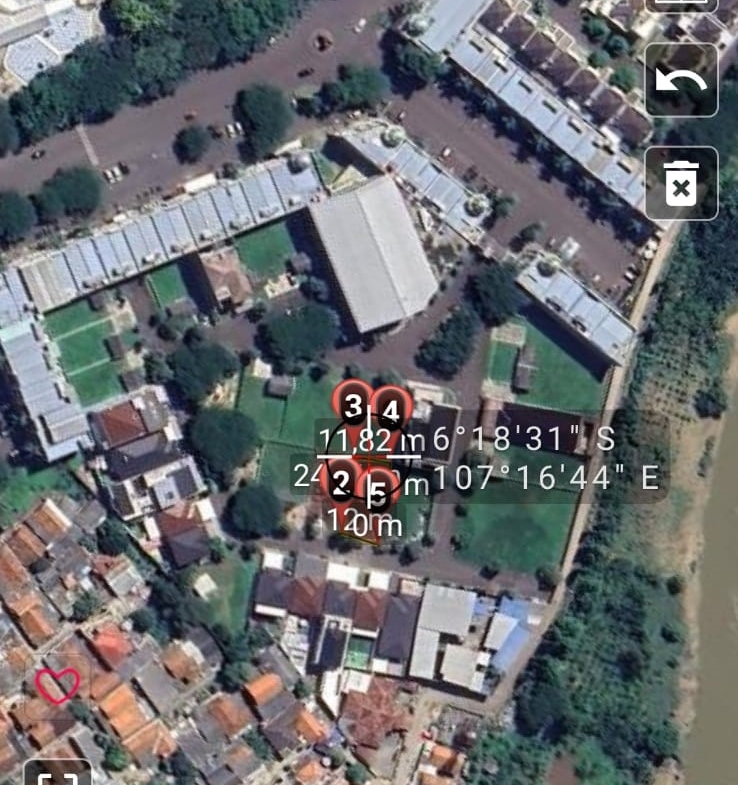Delete the measurement with the trash icon
The image size is (738, 785).
pyautogui.click(x=681, y=184)
